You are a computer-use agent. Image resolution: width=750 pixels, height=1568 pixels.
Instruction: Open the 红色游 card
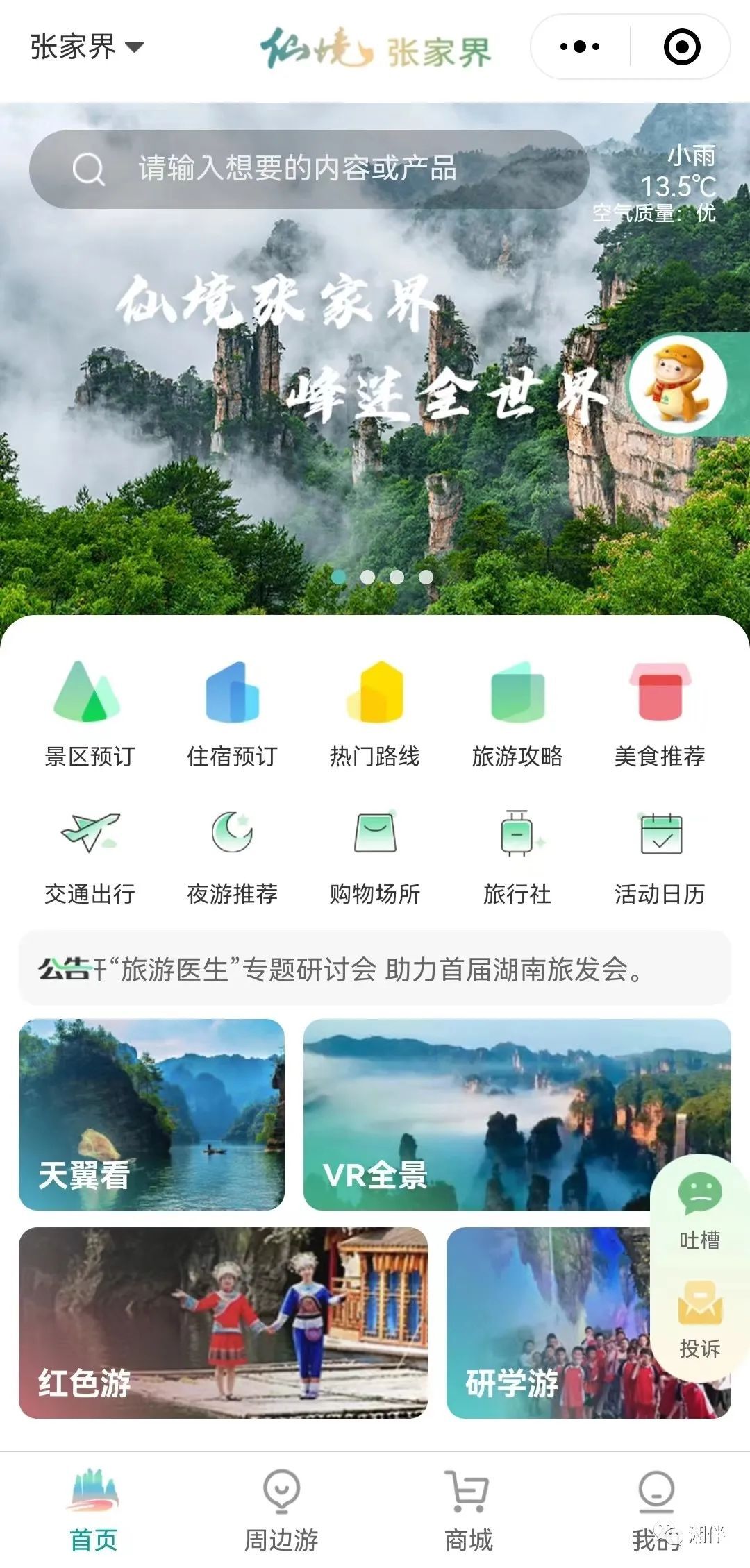[223, 1323]
